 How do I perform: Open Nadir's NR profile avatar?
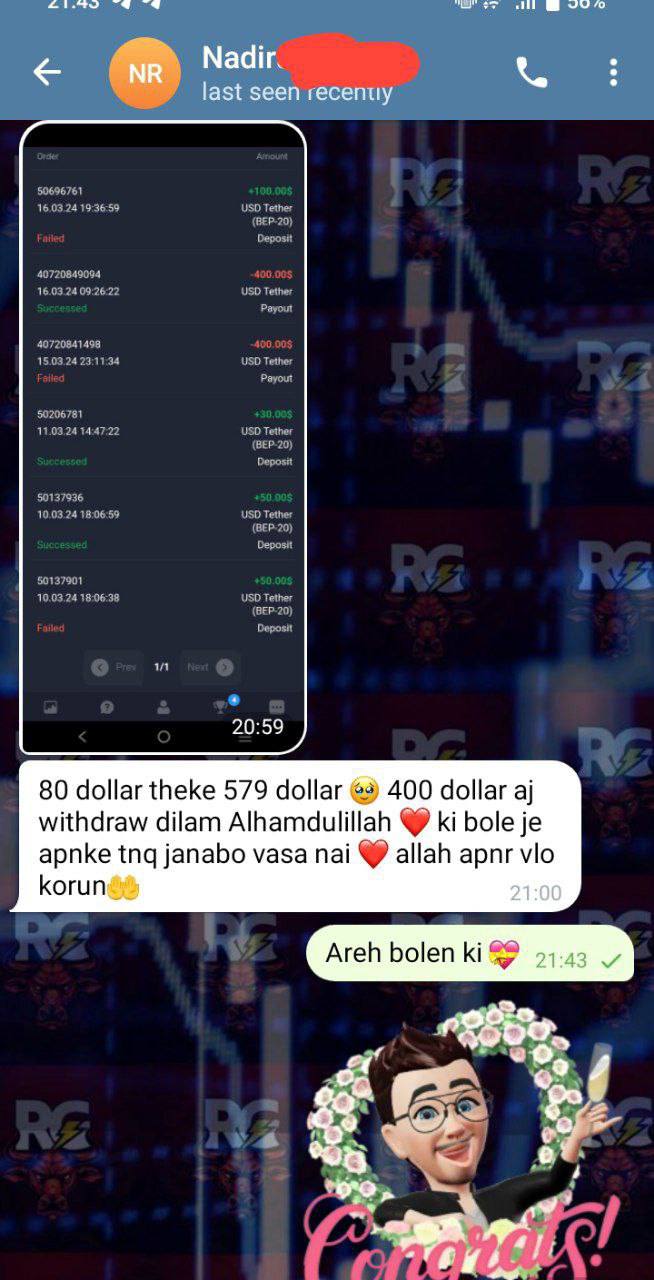point(144,73)
